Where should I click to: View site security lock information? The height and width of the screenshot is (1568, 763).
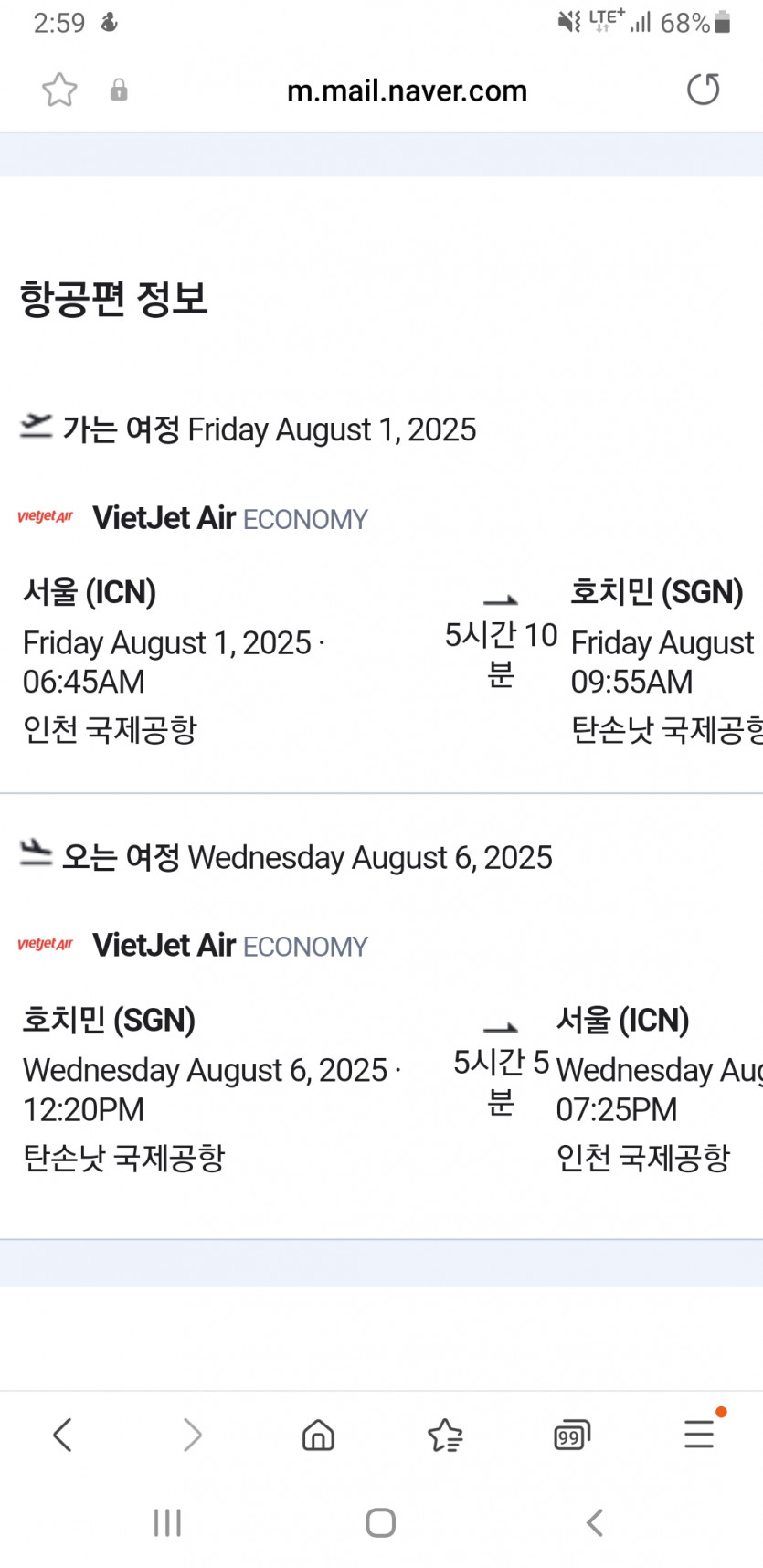[x=119, y=90]
